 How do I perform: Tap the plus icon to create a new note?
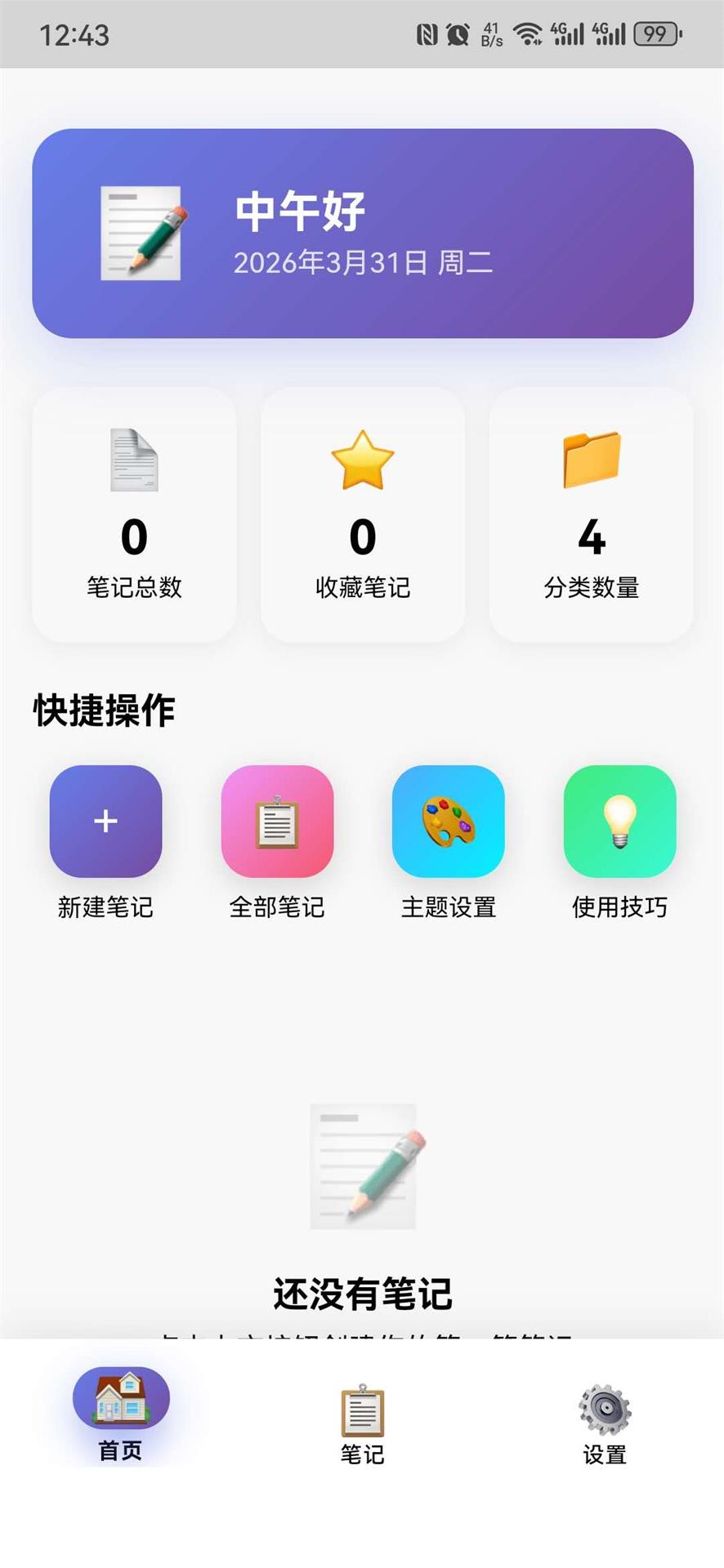pos(105,822)
